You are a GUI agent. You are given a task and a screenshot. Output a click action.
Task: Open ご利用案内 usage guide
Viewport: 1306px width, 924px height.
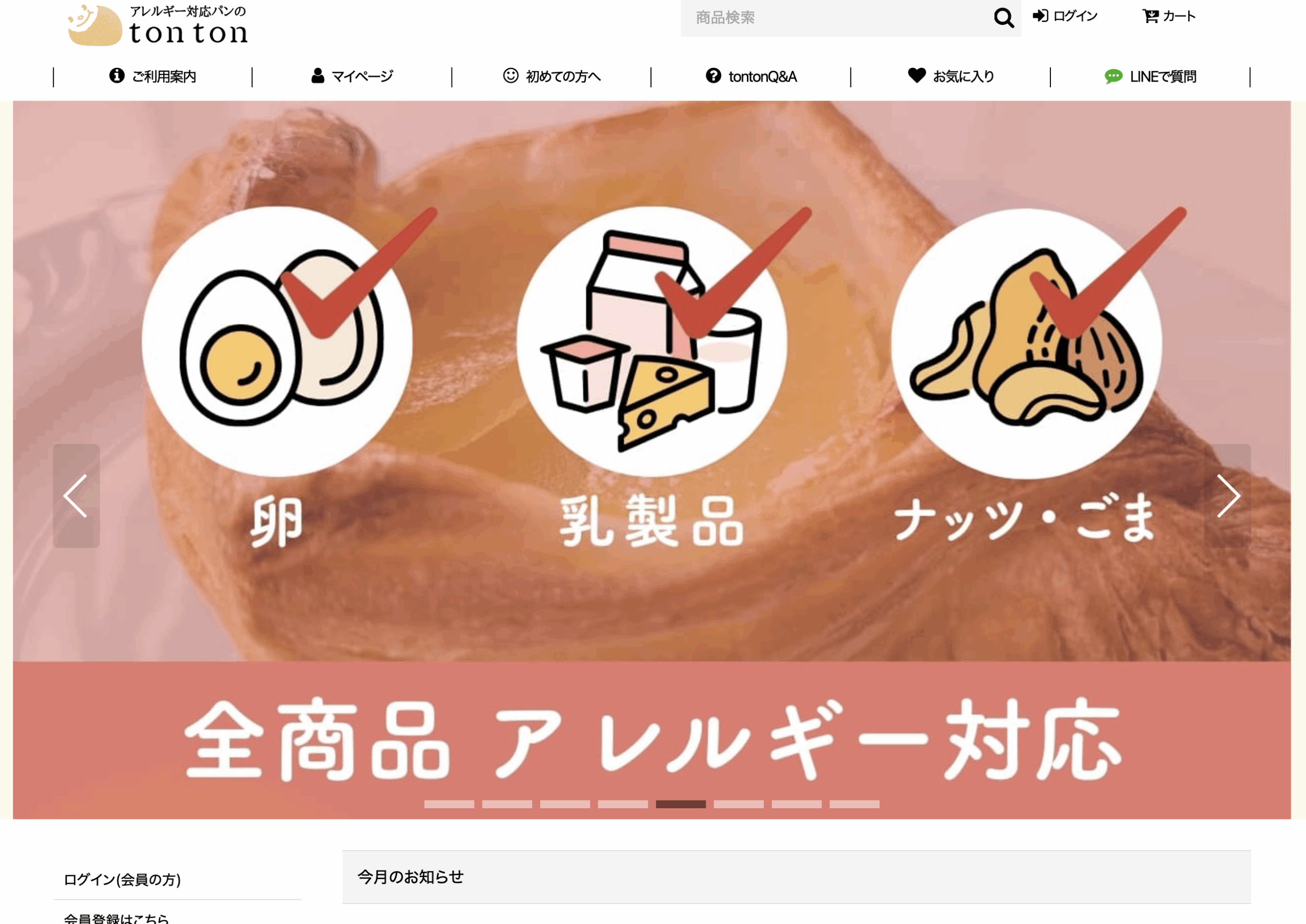pos(153,76)
